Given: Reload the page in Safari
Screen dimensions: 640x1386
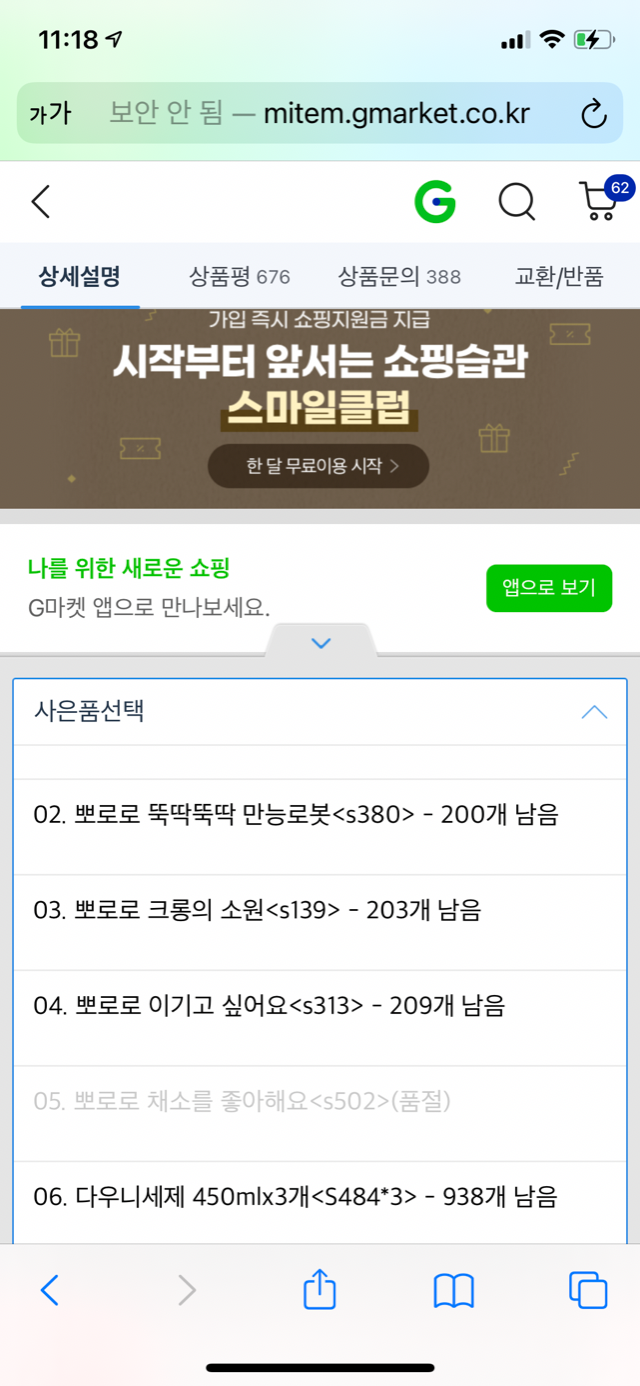Looking at the screenshot, I should point(594,114).
